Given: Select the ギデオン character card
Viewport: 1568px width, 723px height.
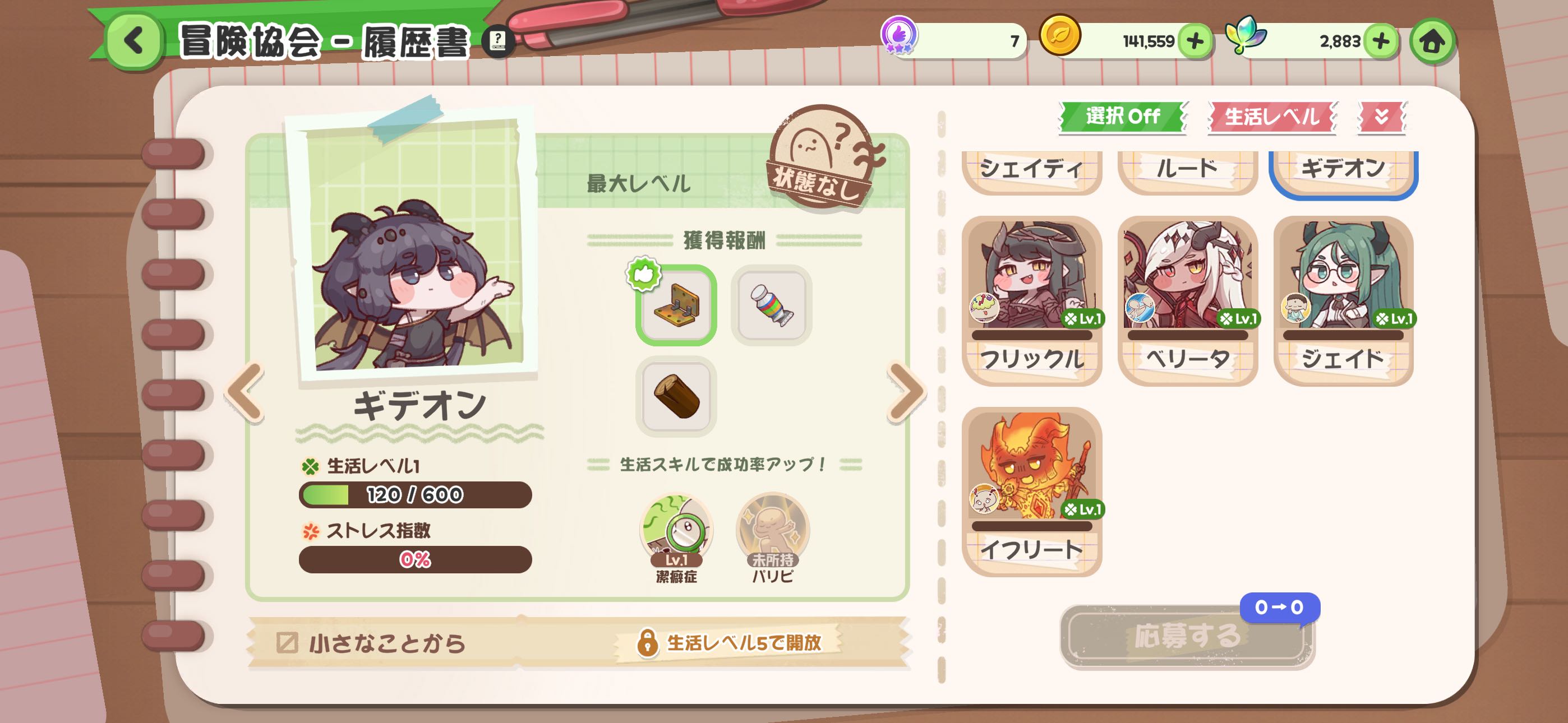Looking at the screenshot, I should (1343, 169).
